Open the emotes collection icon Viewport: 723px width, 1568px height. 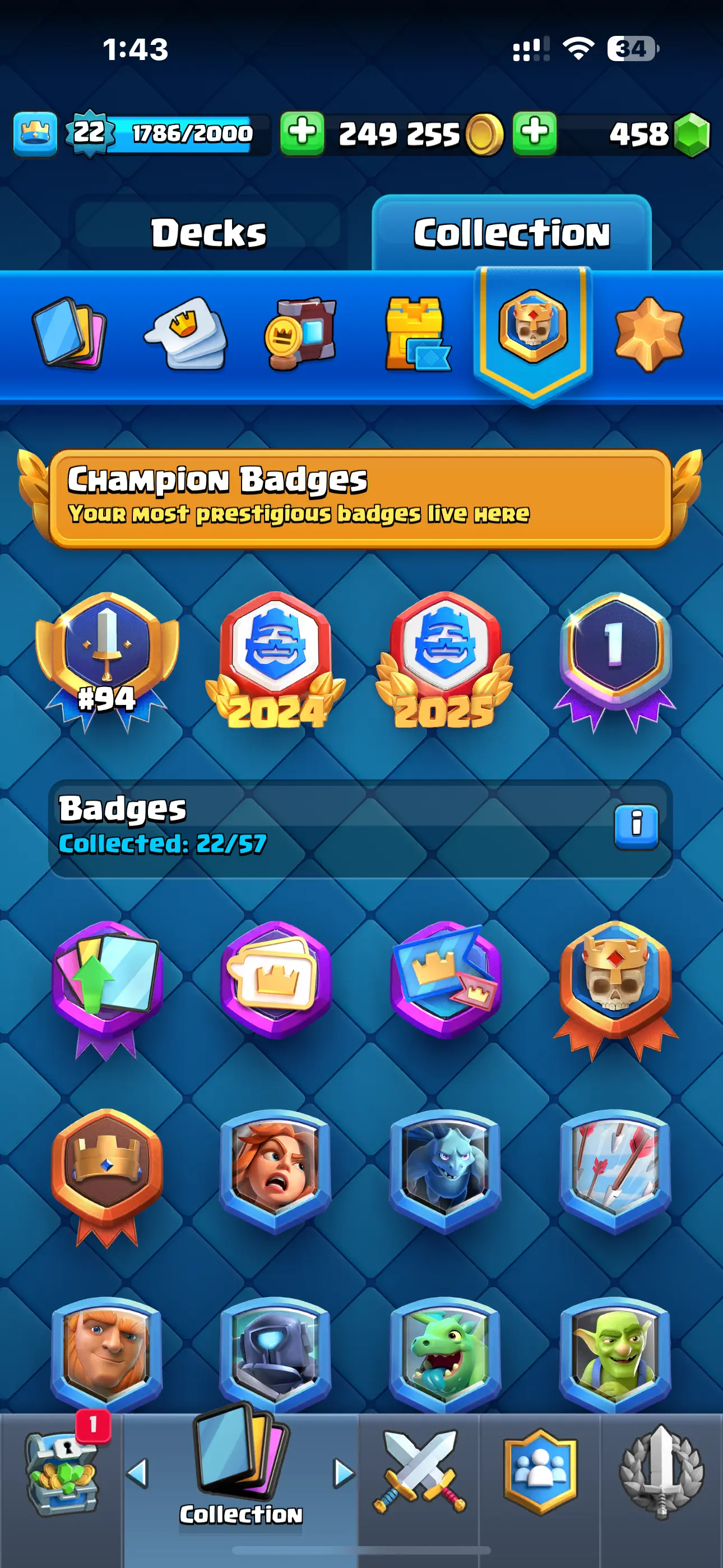tap(186, 334)
